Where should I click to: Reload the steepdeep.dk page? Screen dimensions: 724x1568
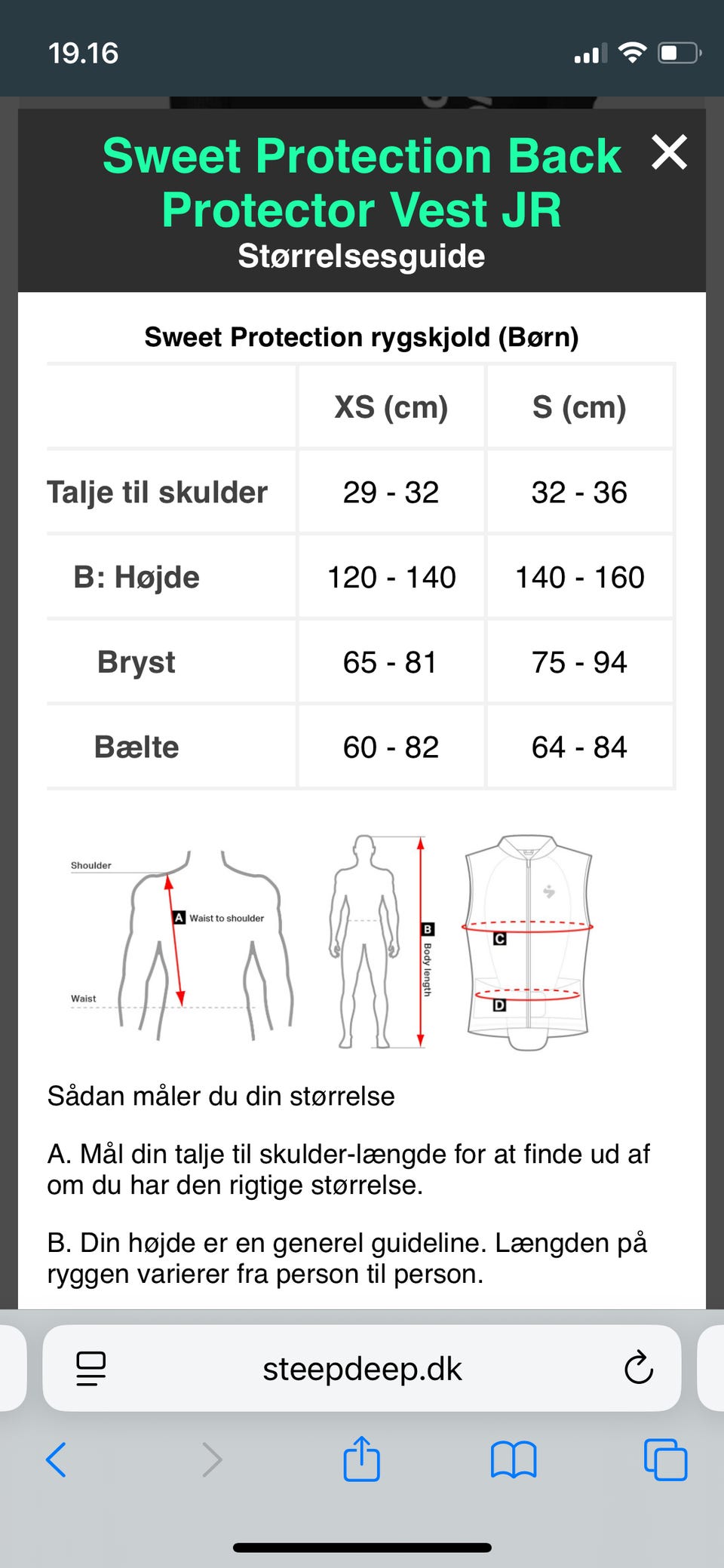tap(637, 1368)
